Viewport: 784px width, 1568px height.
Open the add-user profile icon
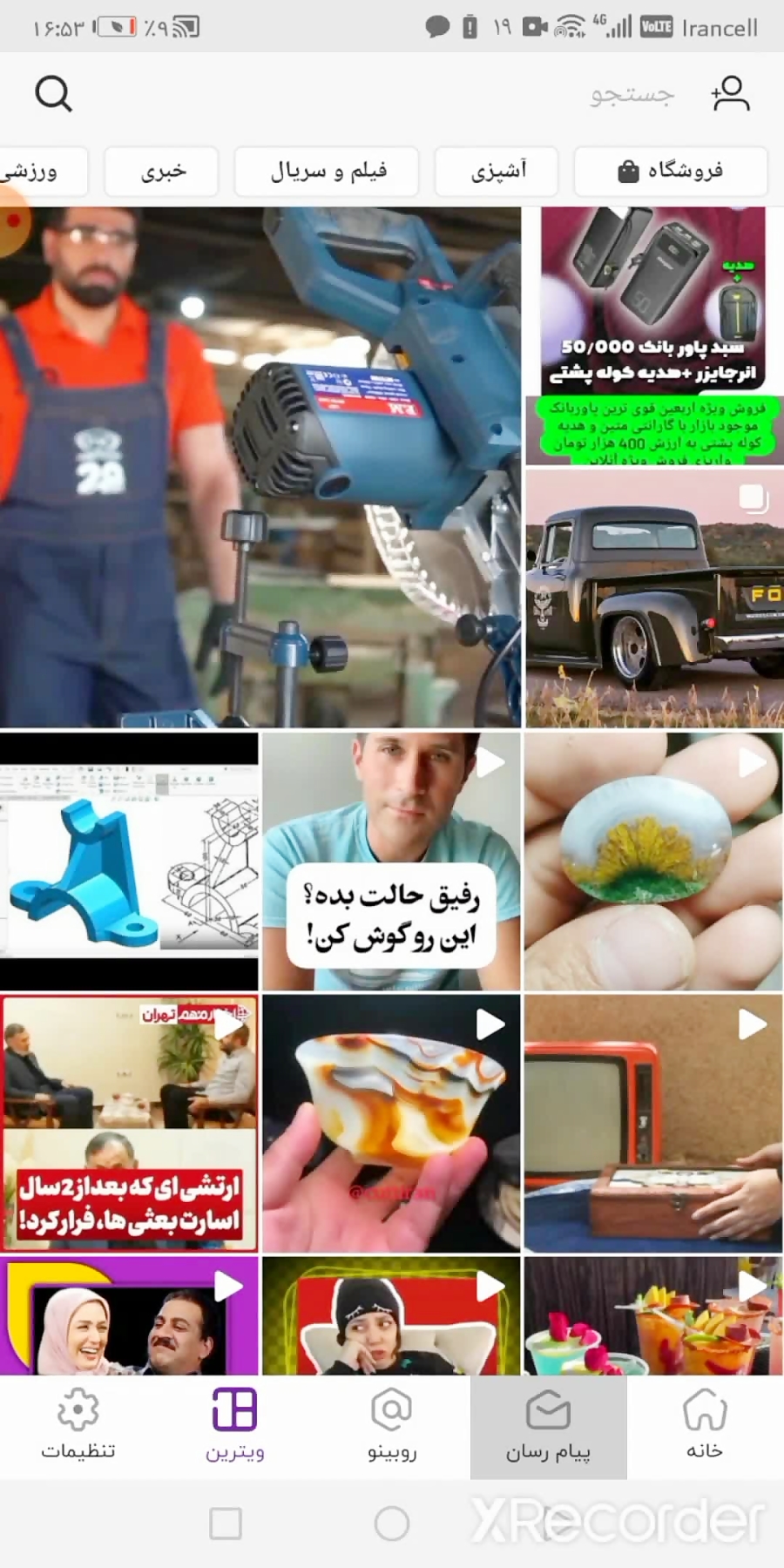[730, 93]
